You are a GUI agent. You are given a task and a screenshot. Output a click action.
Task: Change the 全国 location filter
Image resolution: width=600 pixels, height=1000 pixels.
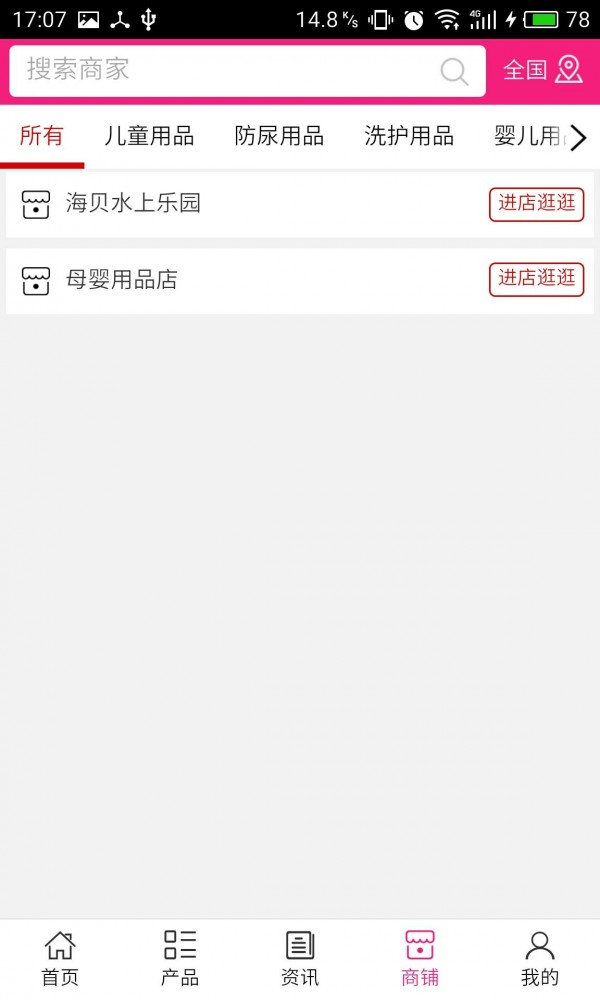tap(542, 70)
